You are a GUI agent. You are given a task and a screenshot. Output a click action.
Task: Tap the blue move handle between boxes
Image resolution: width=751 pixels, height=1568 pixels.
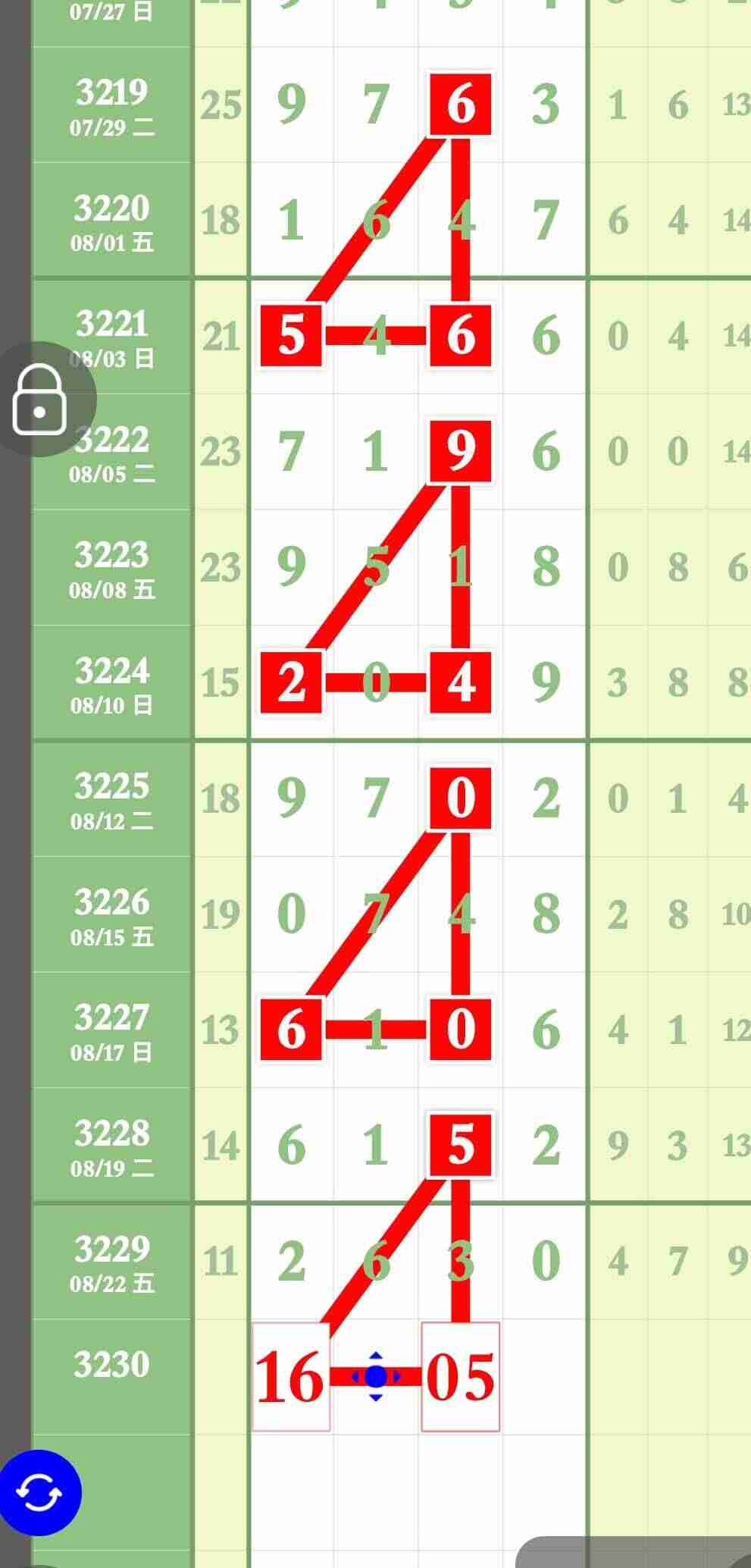(376, 1376)
